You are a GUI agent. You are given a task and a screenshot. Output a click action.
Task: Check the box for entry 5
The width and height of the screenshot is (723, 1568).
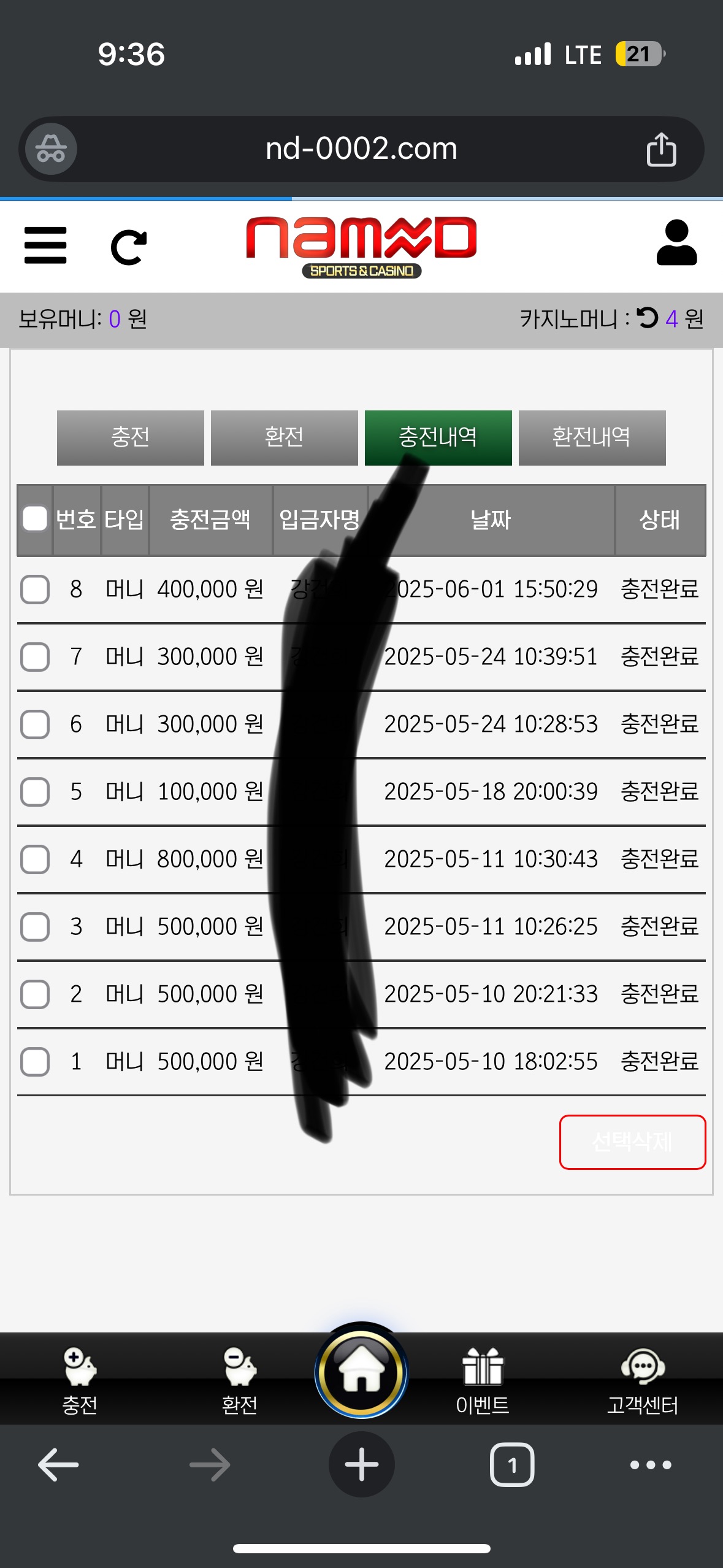pos(35,792)
